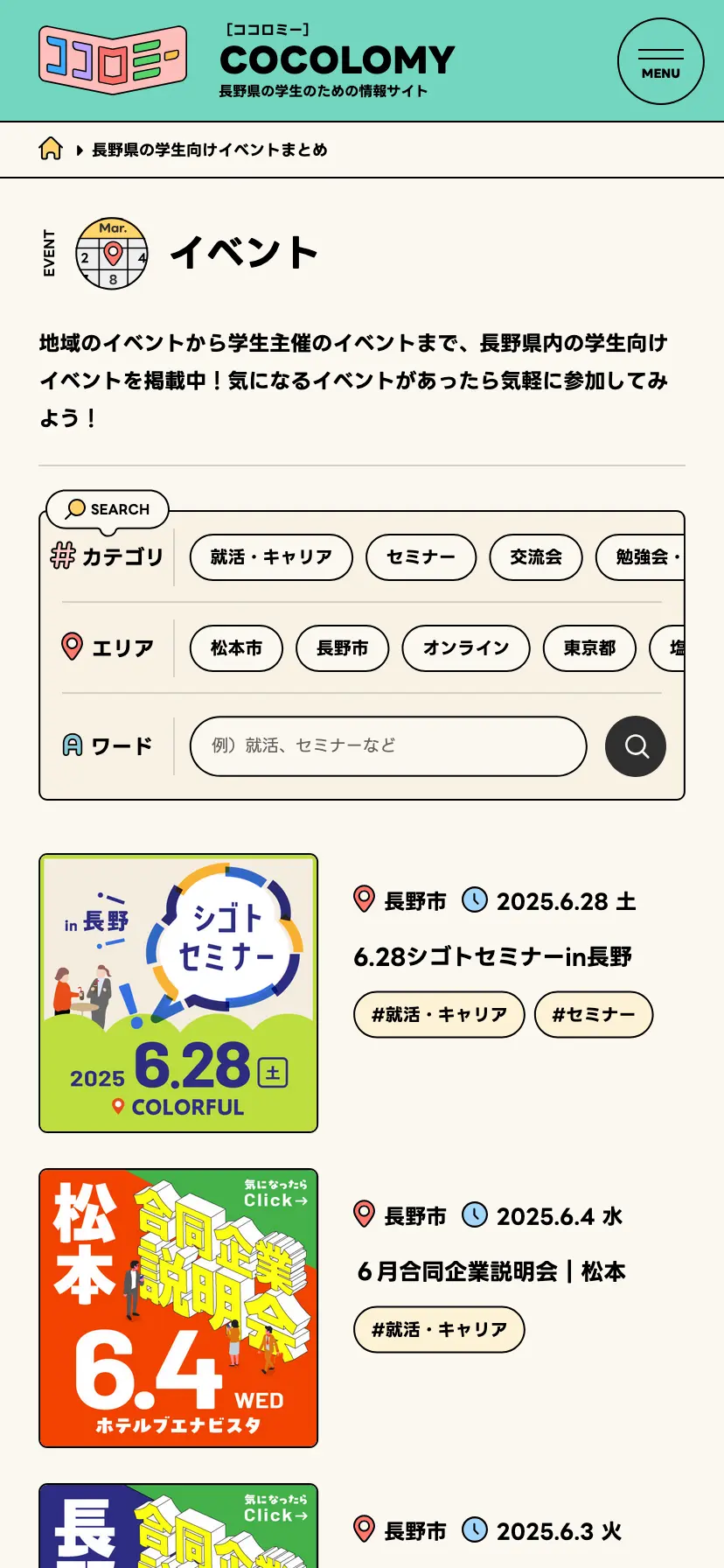Click the map pin icon beside エリア
The image size is (724, 1568).
pos(73,647)
